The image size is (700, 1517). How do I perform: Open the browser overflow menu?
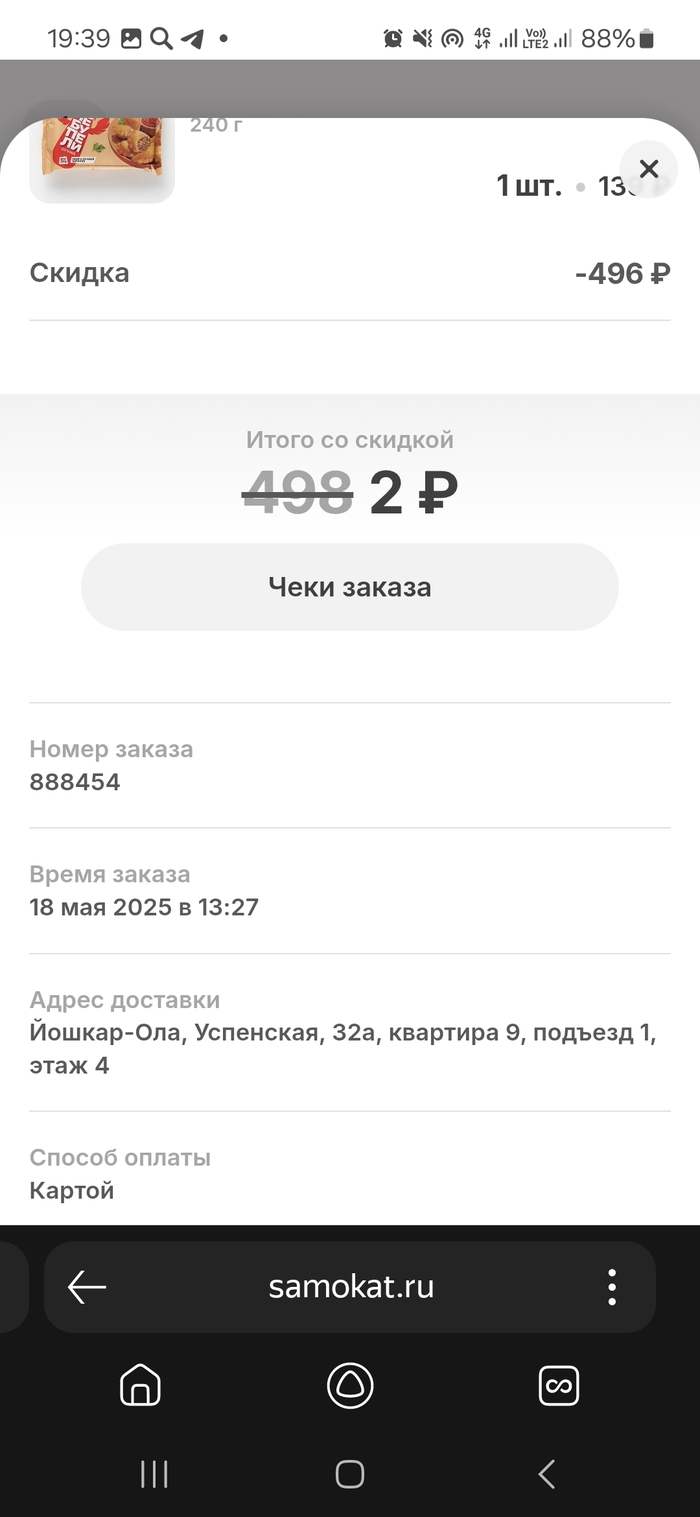[612, 1287]
